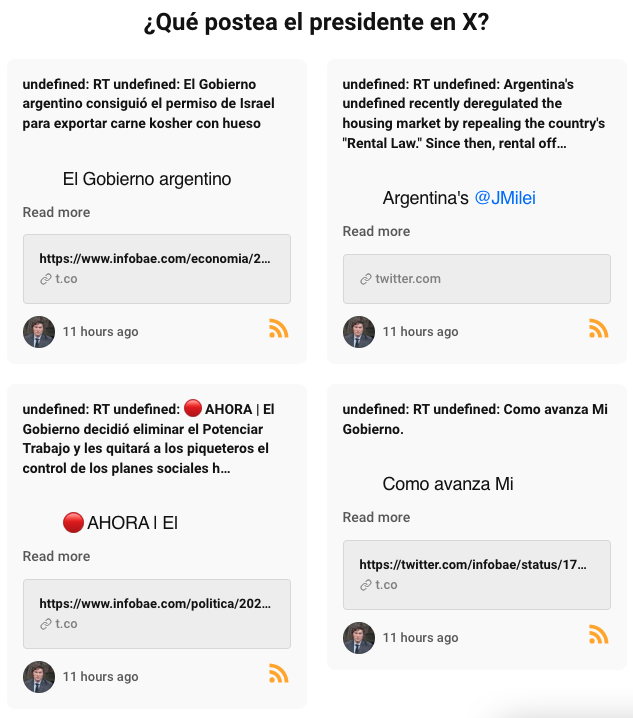This screenshot has height=718, width=633.
Task: Open infobae economia link preview
Action: (157, 268)
